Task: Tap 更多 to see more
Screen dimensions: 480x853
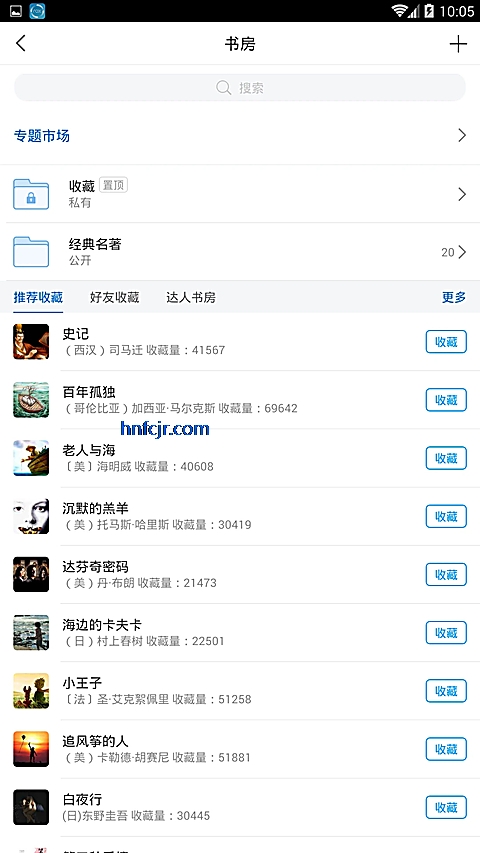Action: click(x=454, y=298)
